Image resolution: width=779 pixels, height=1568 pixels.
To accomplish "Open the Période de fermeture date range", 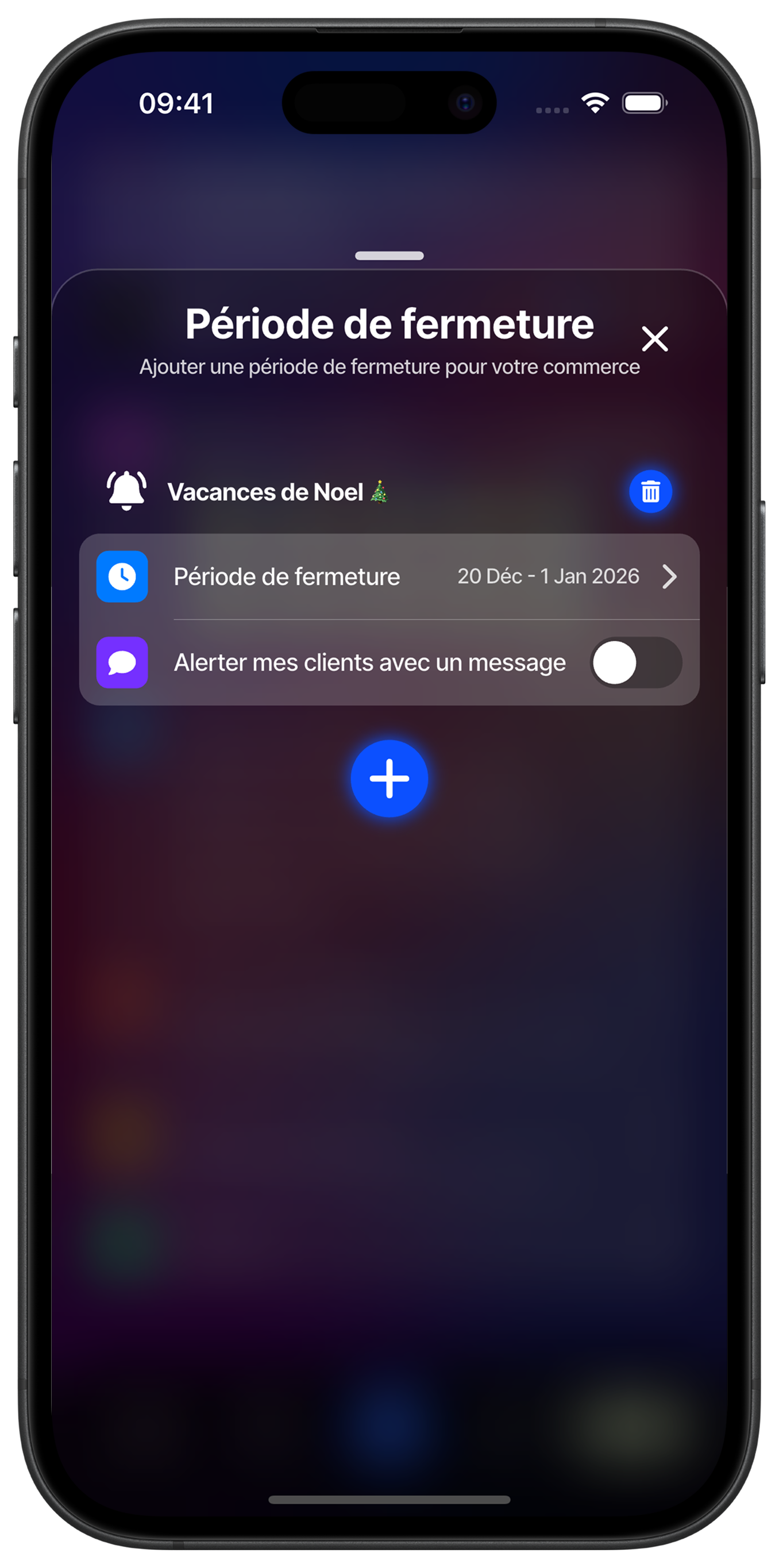I will pos(389,576).
